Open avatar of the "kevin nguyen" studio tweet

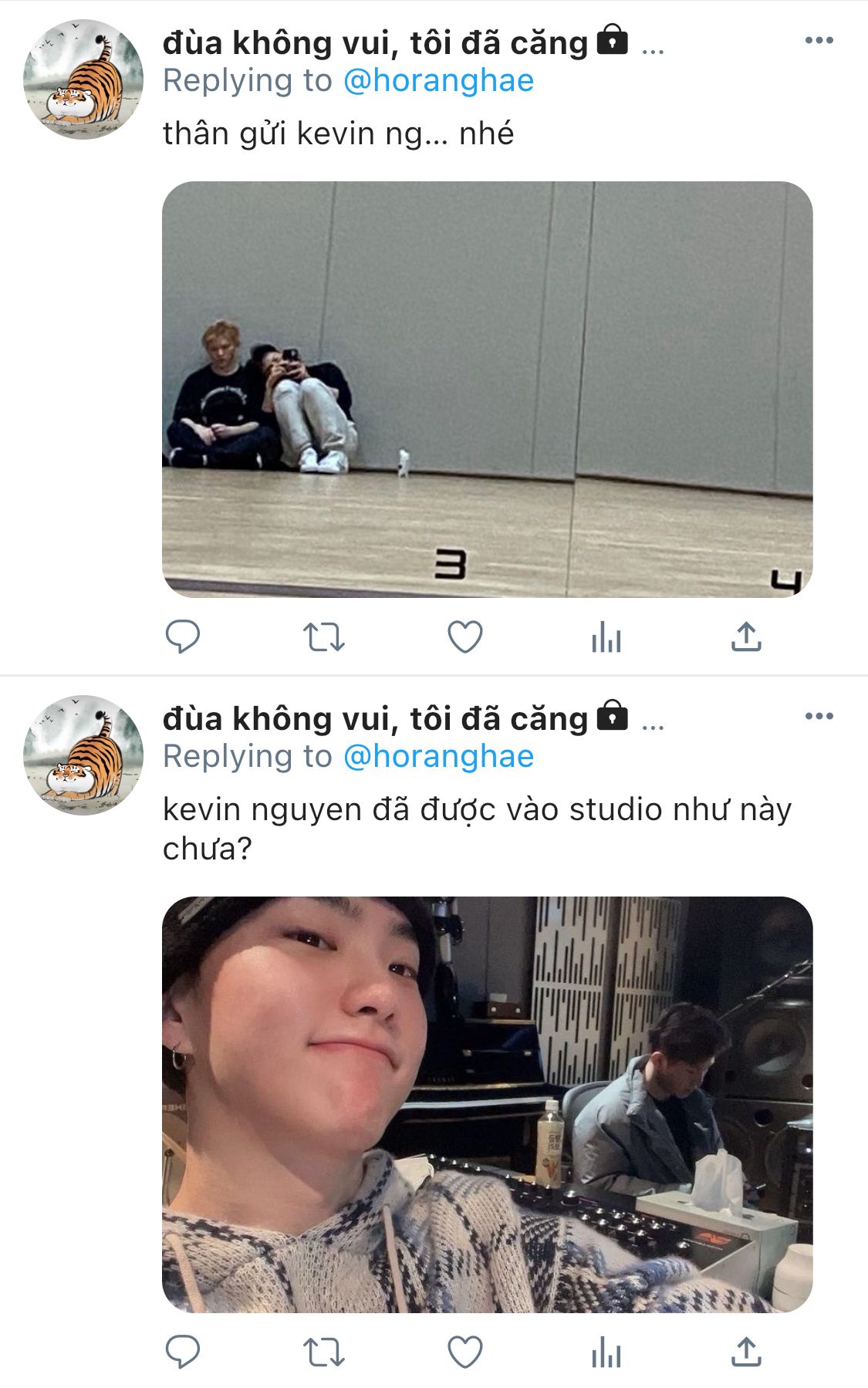[83, 755]
